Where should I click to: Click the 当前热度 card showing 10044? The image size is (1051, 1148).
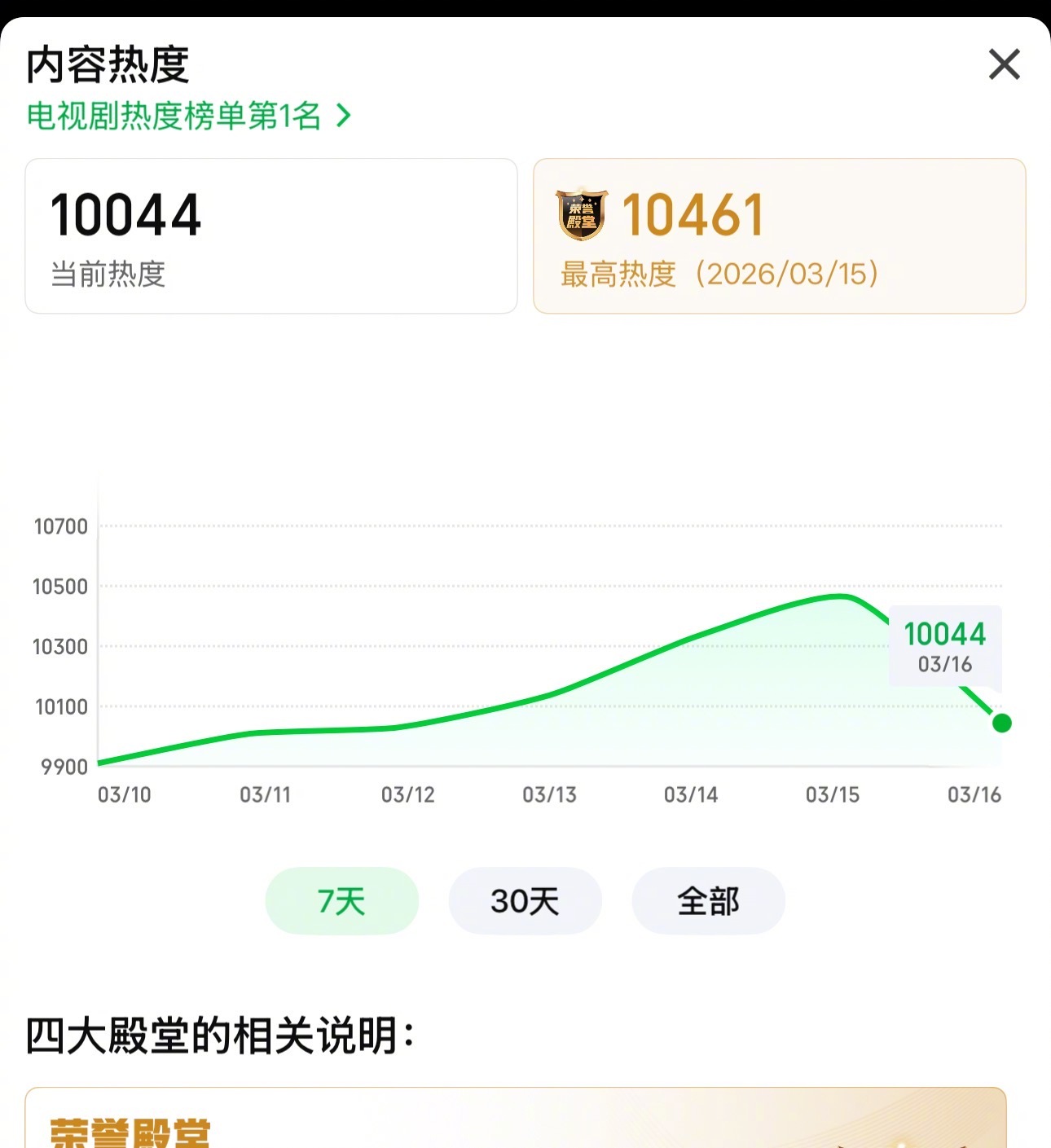[271, 235]
